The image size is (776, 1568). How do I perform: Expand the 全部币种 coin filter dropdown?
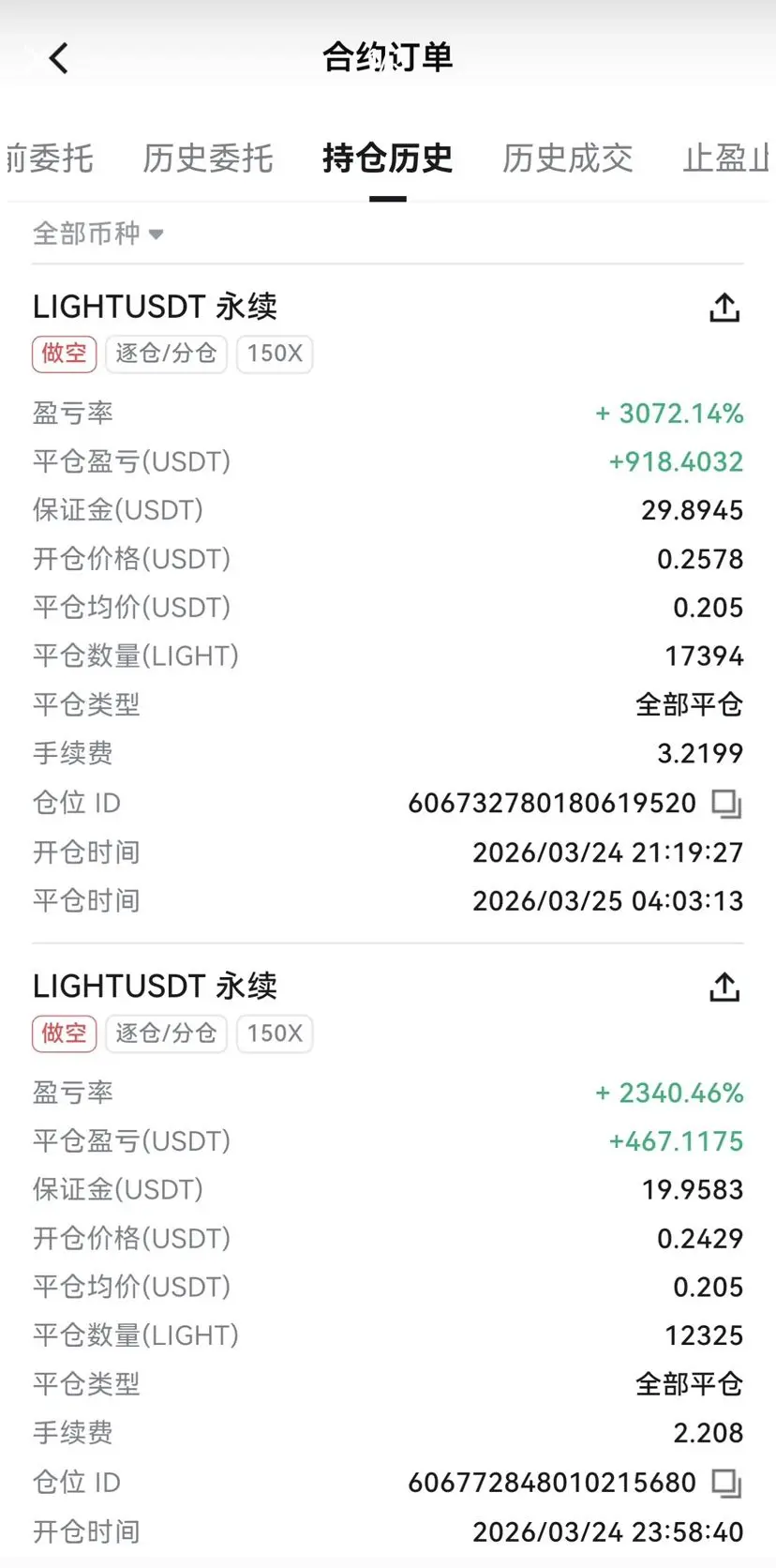(98, 233)
